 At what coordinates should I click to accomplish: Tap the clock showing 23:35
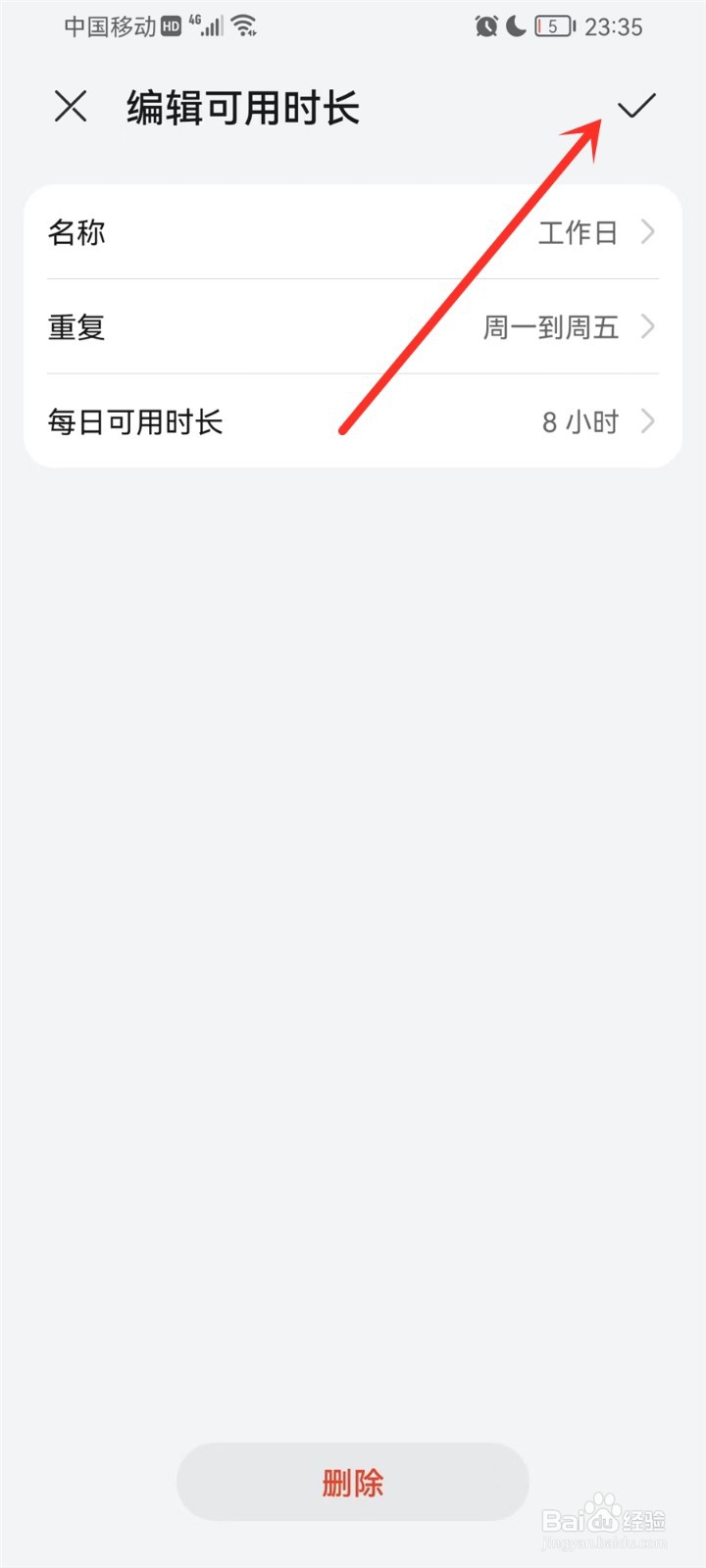pyautogui.click(x=616, y=26)
